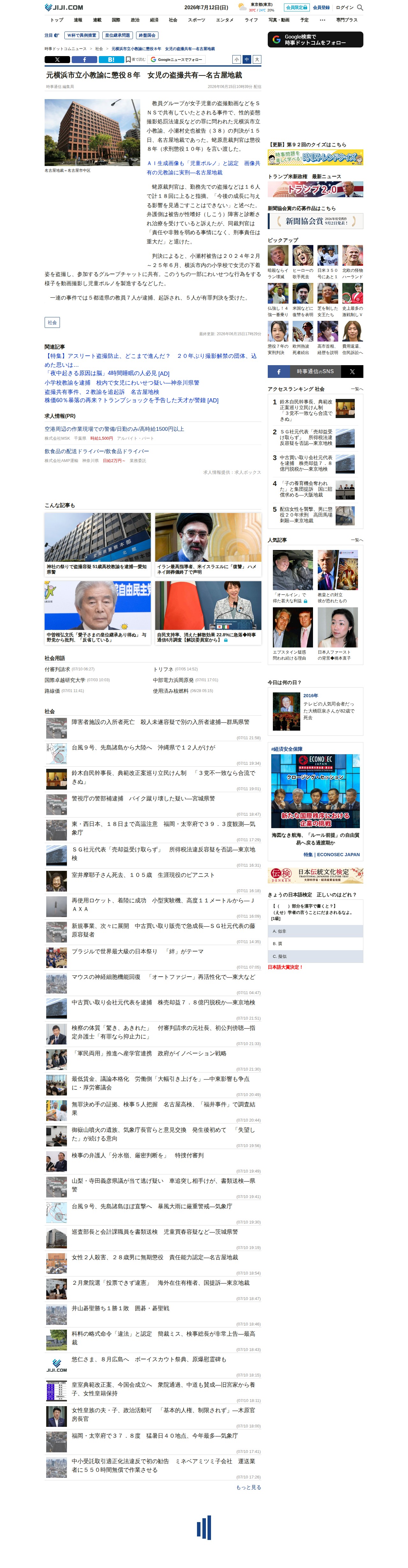Set font size to 大

(x=257, y=60)
